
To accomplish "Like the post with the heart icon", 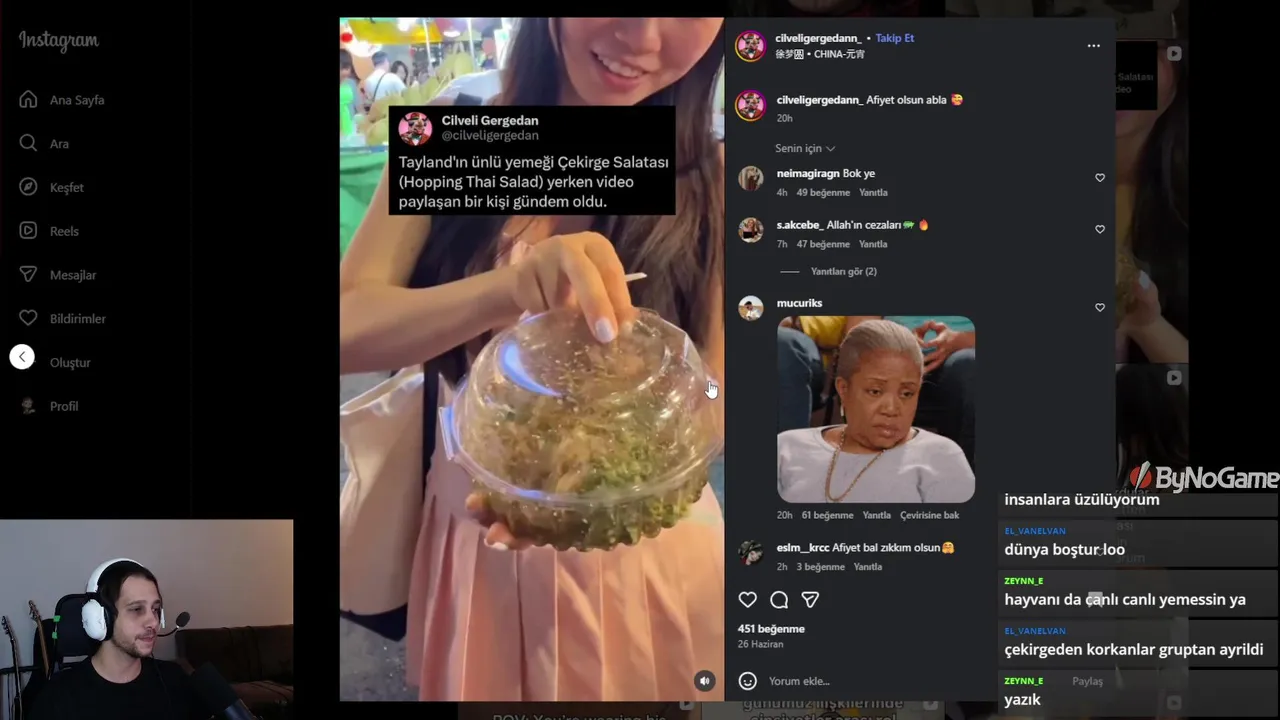I will (747, 600).
